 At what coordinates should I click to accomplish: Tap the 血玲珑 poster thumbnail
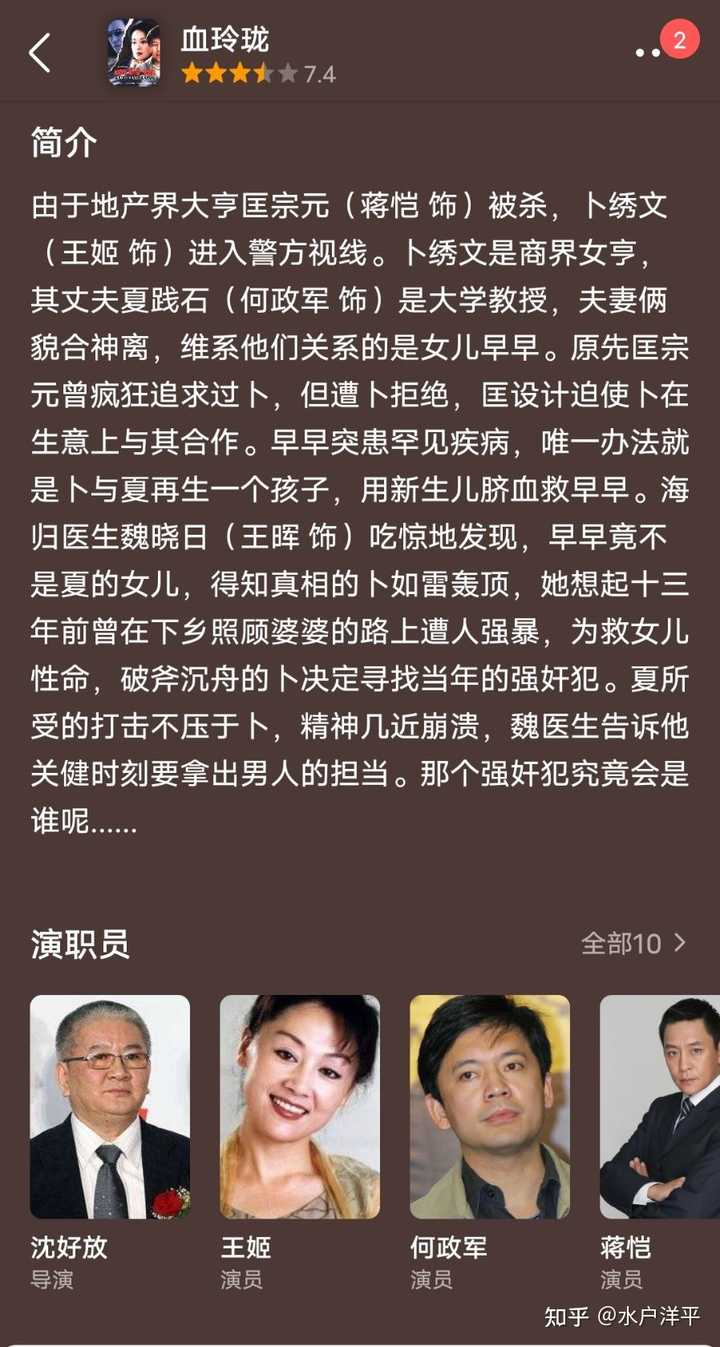point(134,53)
